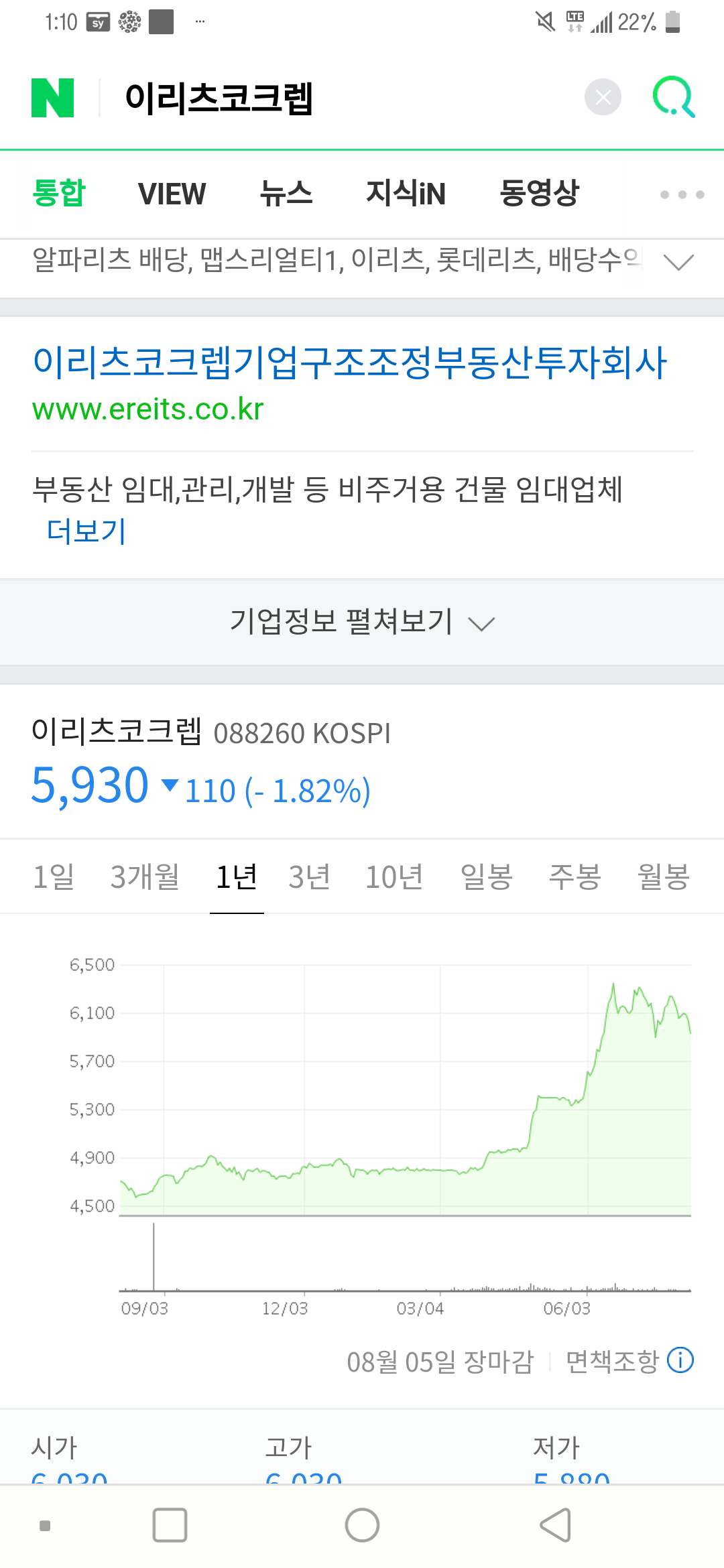Show the 1일 chart

click(x=54, y=876)
